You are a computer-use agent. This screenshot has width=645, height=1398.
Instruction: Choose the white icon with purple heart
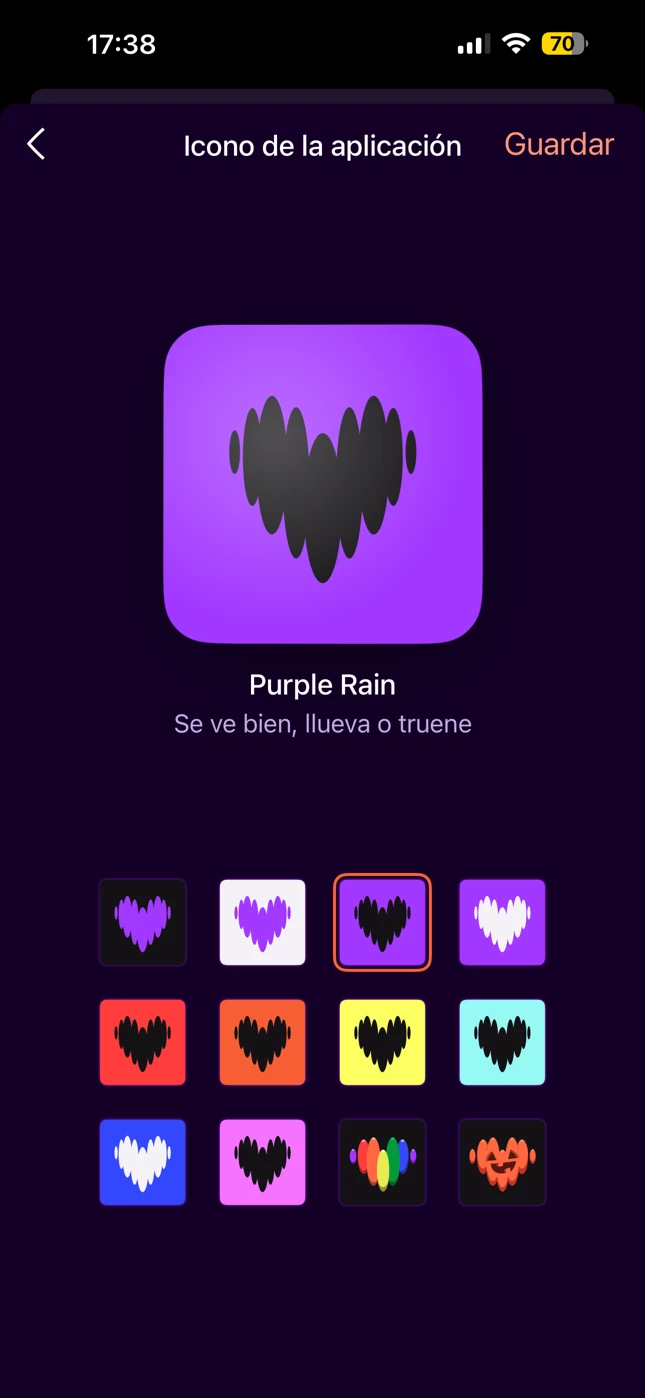coord(262,922)
